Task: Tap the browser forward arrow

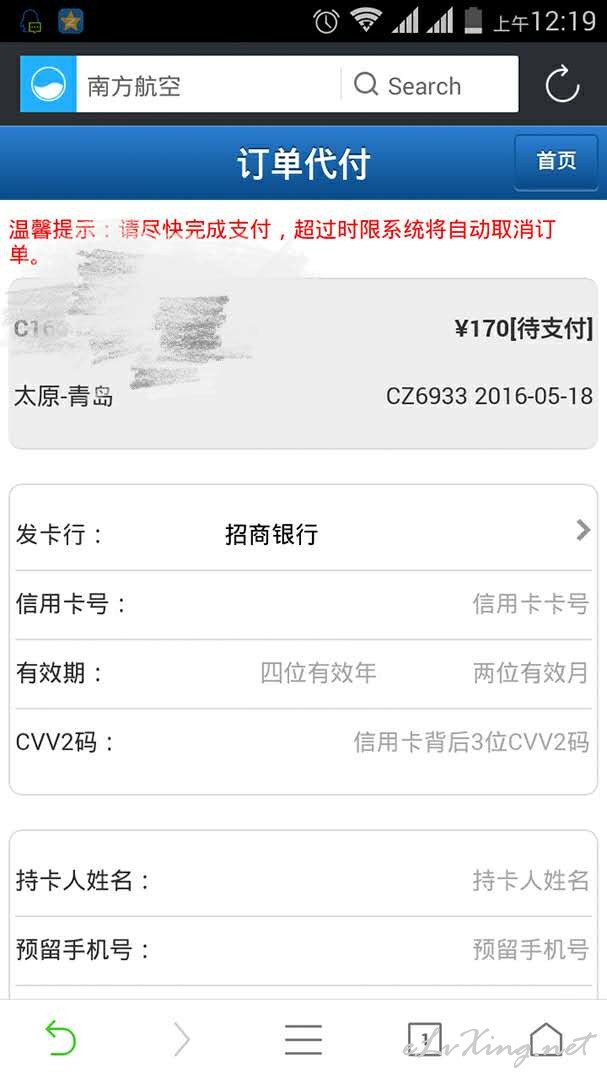Action: [x=181, y=1038]
